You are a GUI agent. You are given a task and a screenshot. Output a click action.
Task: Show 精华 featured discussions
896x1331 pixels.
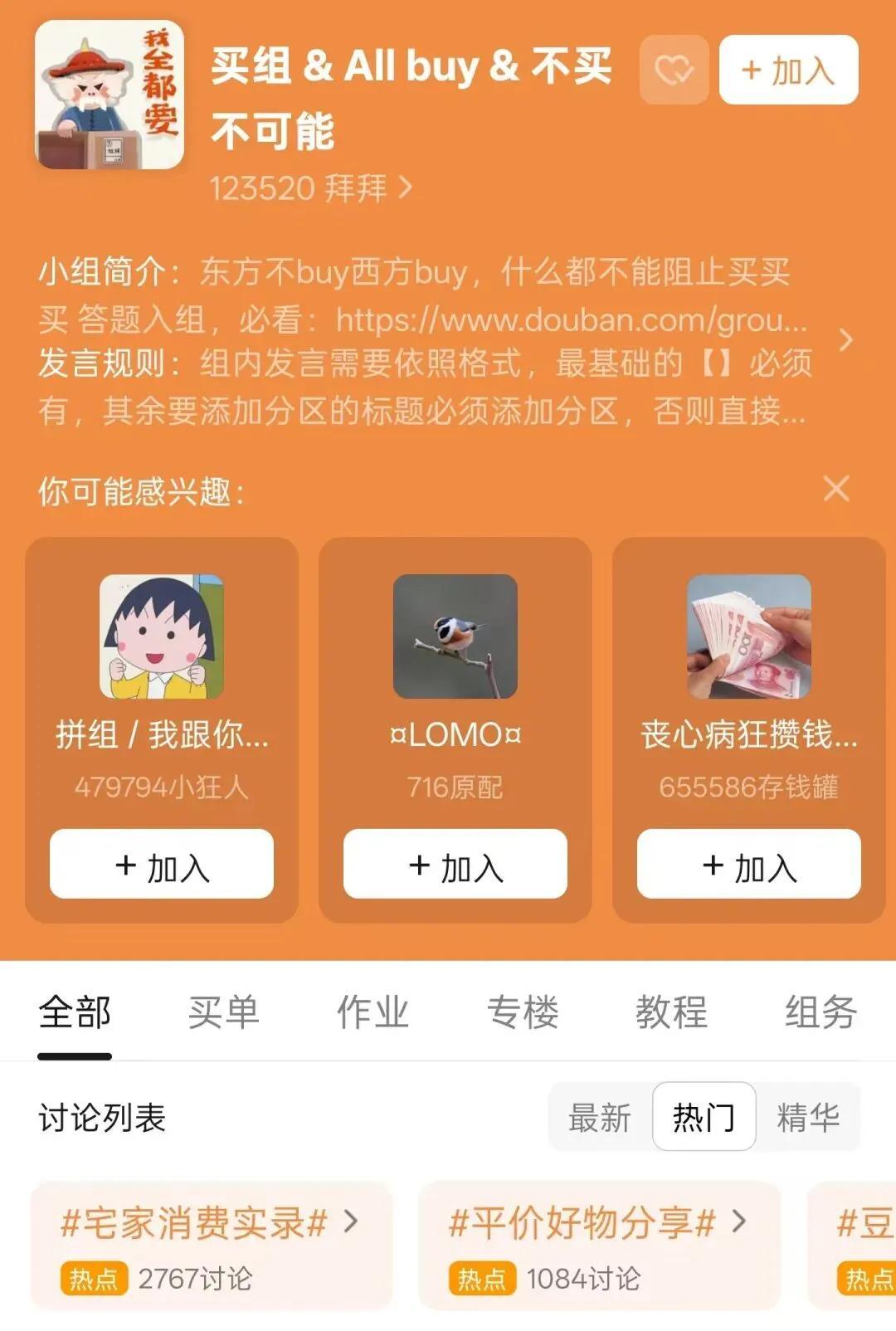click(807, 1117)
